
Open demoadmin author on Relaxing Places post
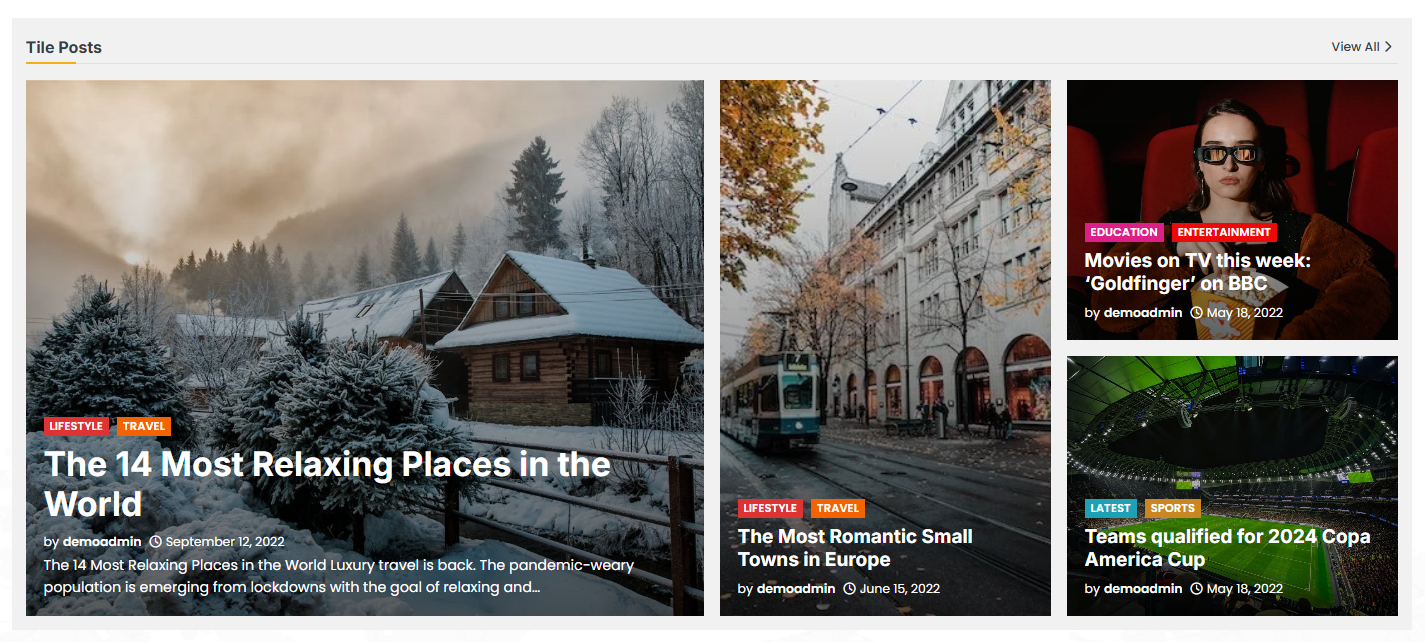tap(102, 542)
